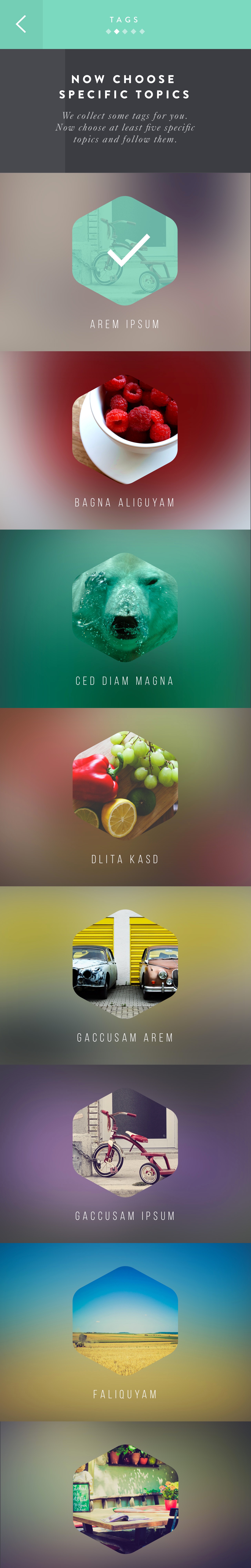Deselect the checked Arem Ipsum topic
Screen dimensions: 251x1568
tap(125, 250)
